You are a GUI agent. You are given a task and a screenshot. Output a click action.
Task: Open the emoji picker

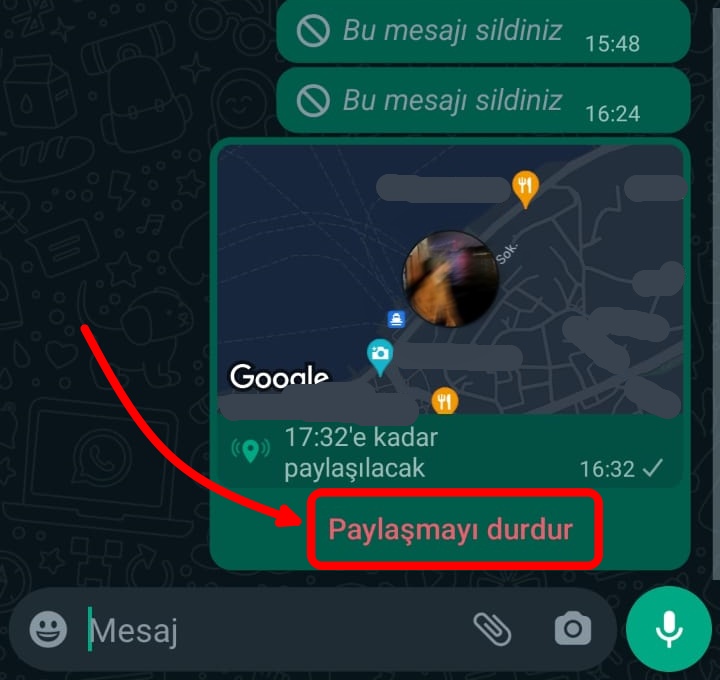[48, 629]
